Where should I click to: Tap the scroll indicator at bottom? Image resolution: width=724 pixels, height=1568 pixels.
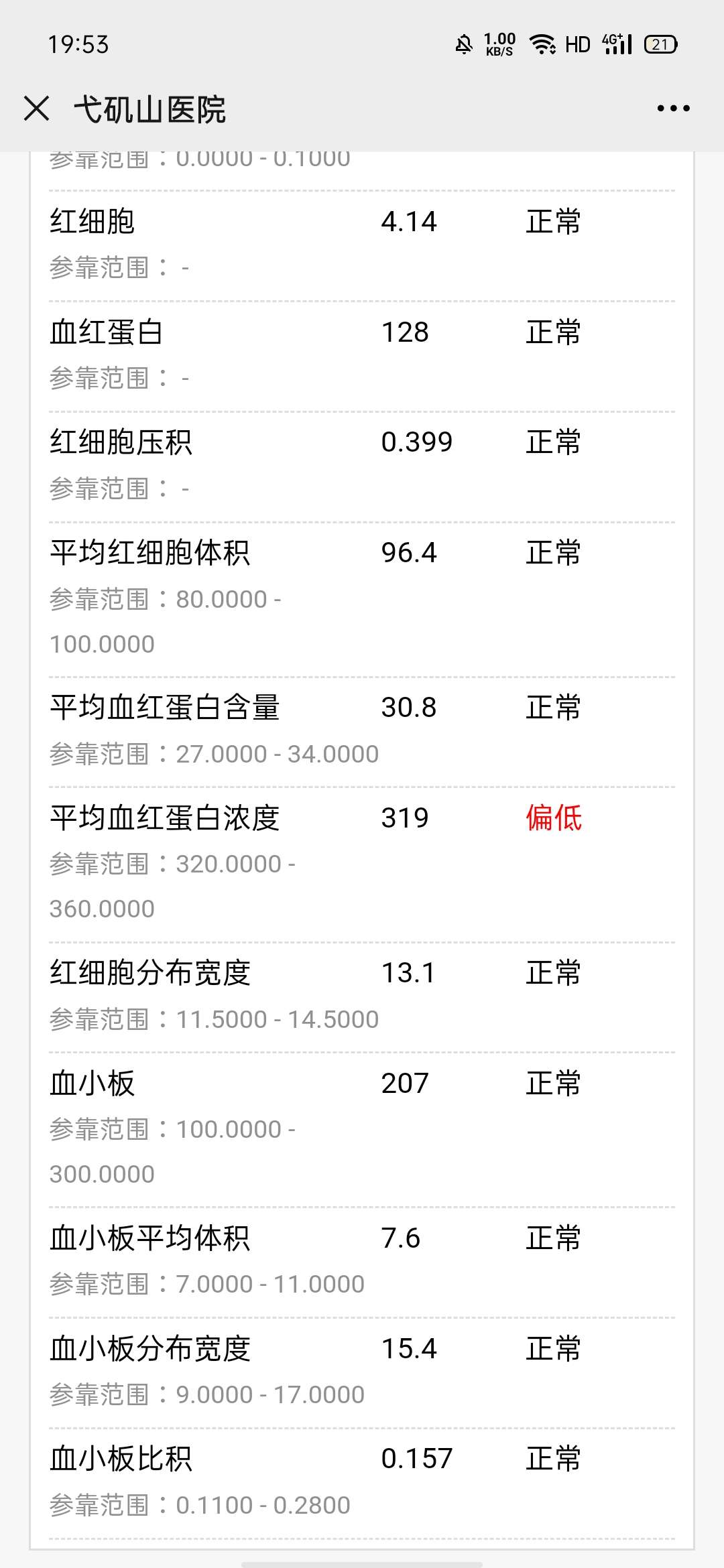click(x=362, y=1561)
